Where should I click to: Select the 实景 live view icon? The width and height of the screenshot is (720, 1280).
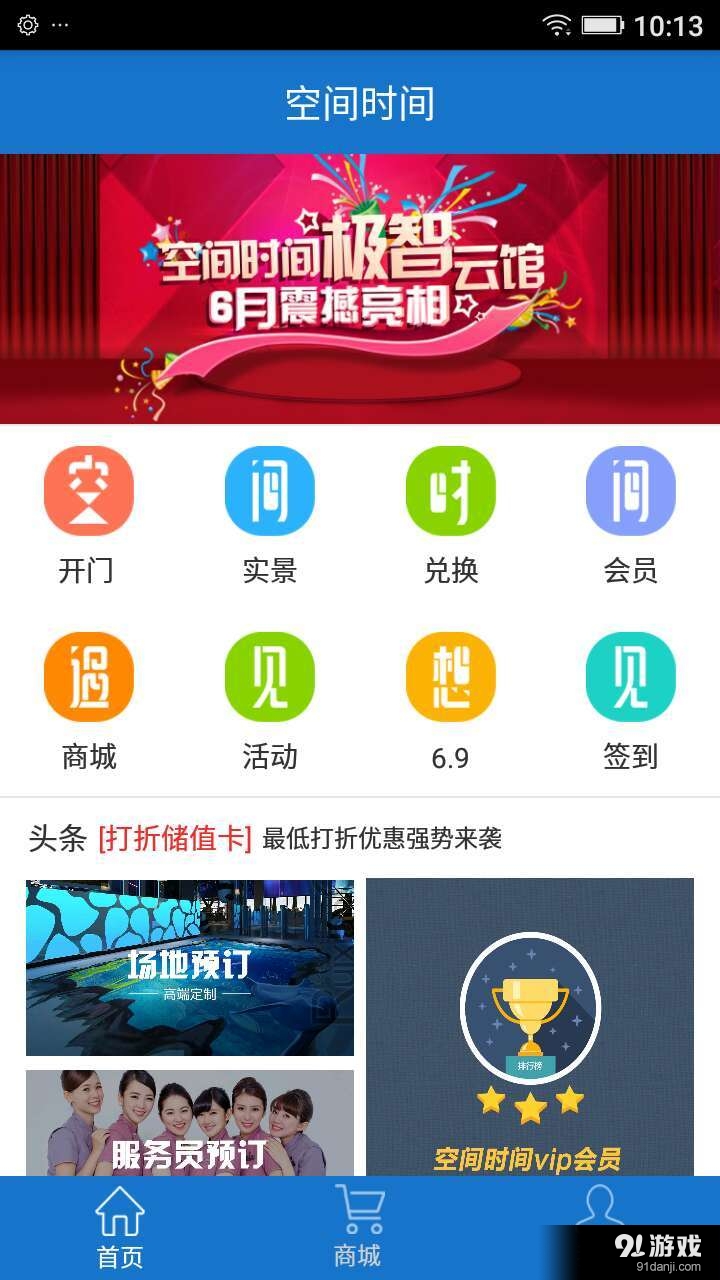(x=269, y=490)
